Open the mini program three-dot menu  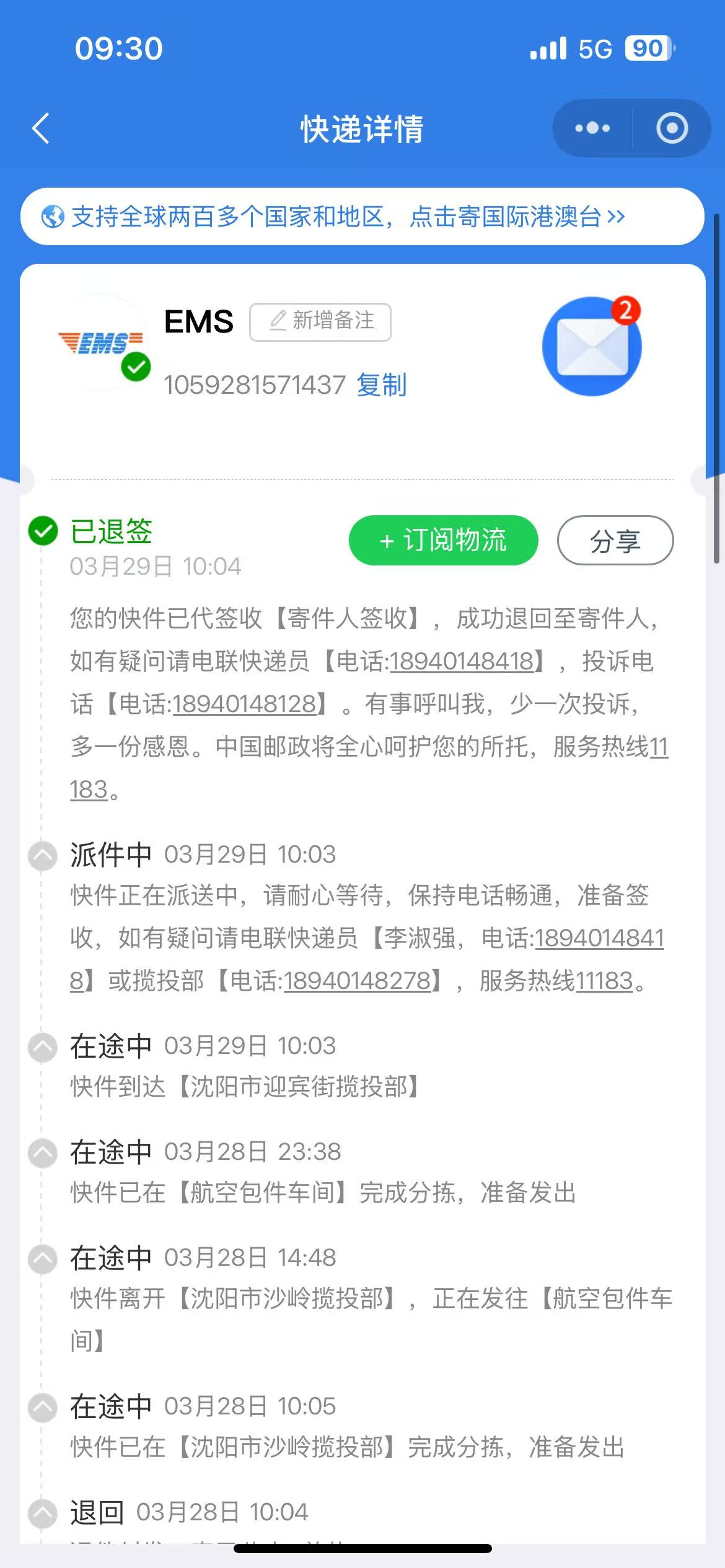592,129
